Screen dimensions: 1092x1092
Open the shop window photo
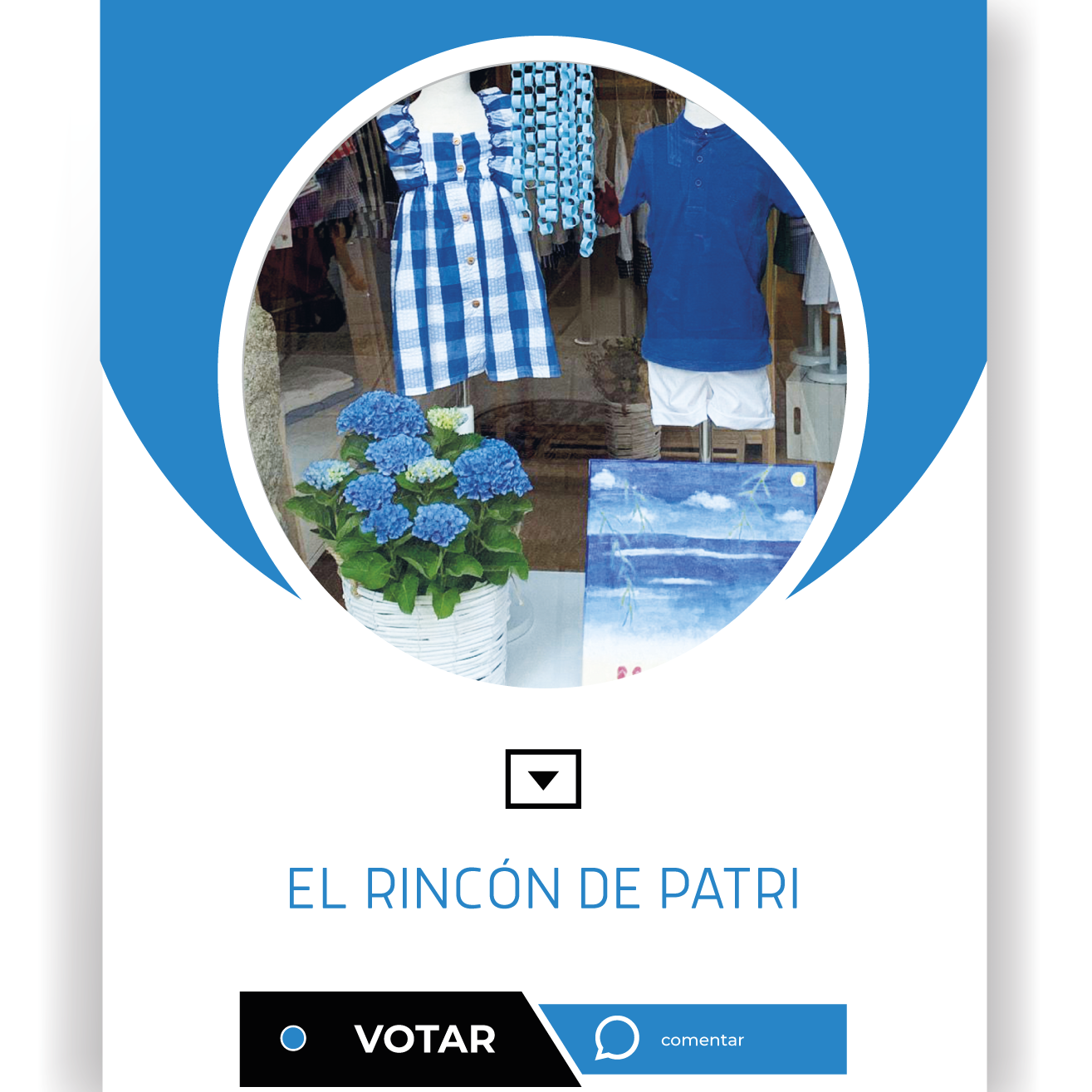pyautogui.click(x=544, y=374)
